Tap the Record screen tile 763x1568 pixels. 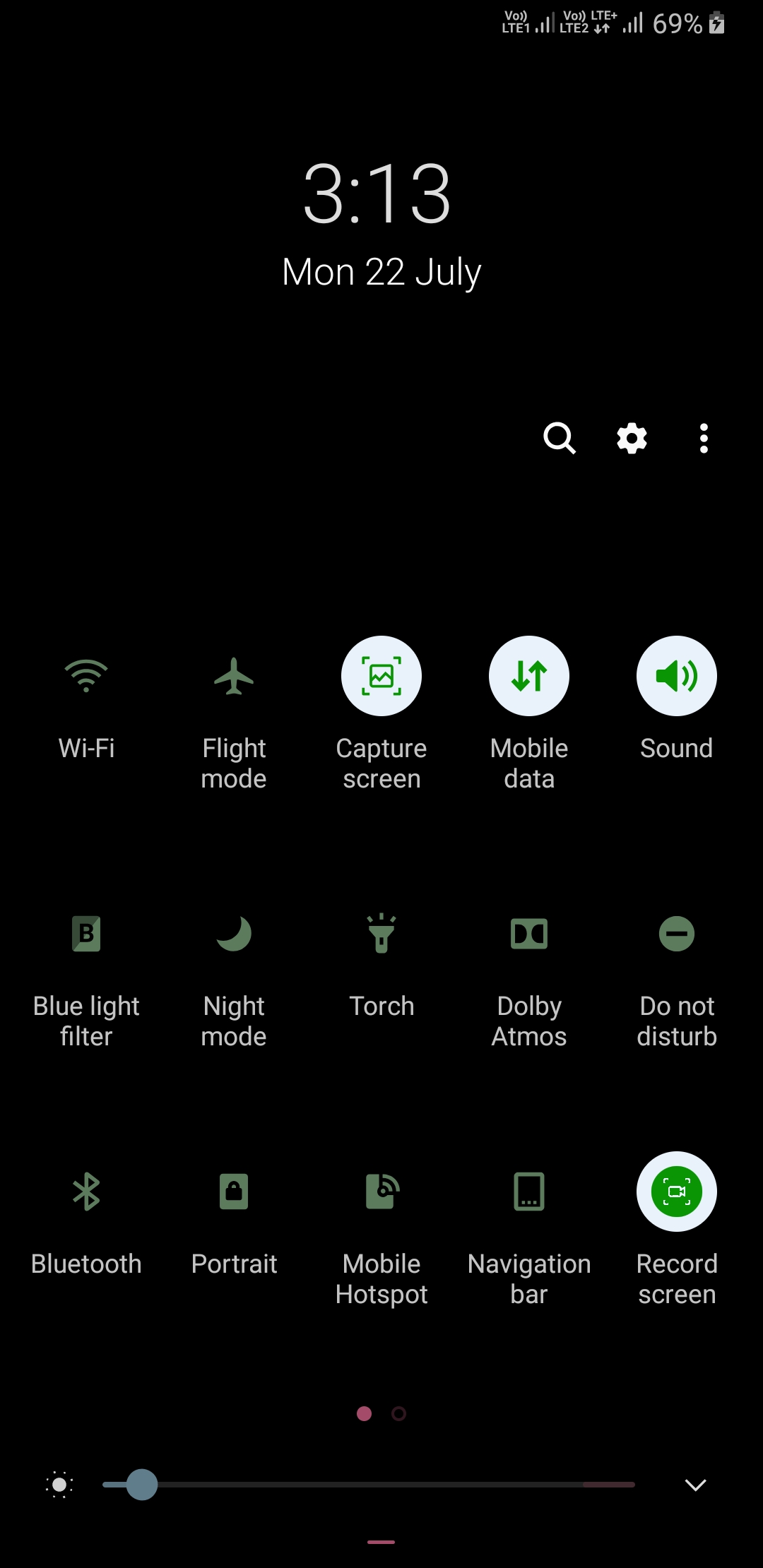[677, 1192]
